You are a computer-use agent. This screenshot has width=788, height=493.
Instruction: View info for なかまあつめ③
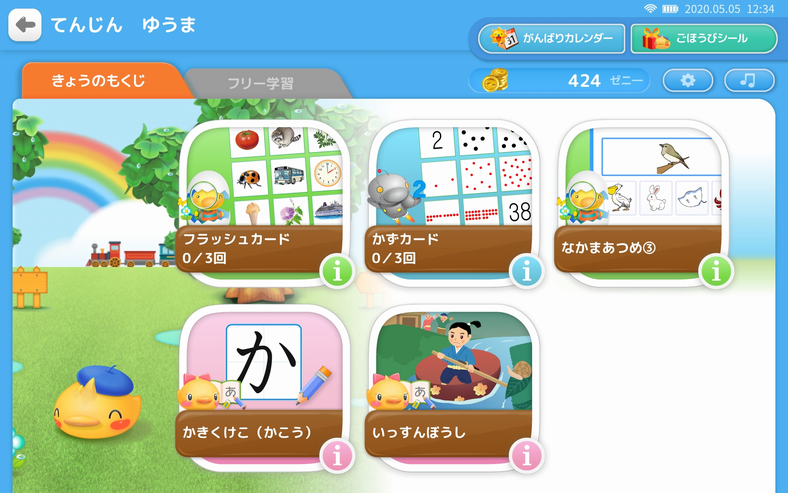point(715,270)
